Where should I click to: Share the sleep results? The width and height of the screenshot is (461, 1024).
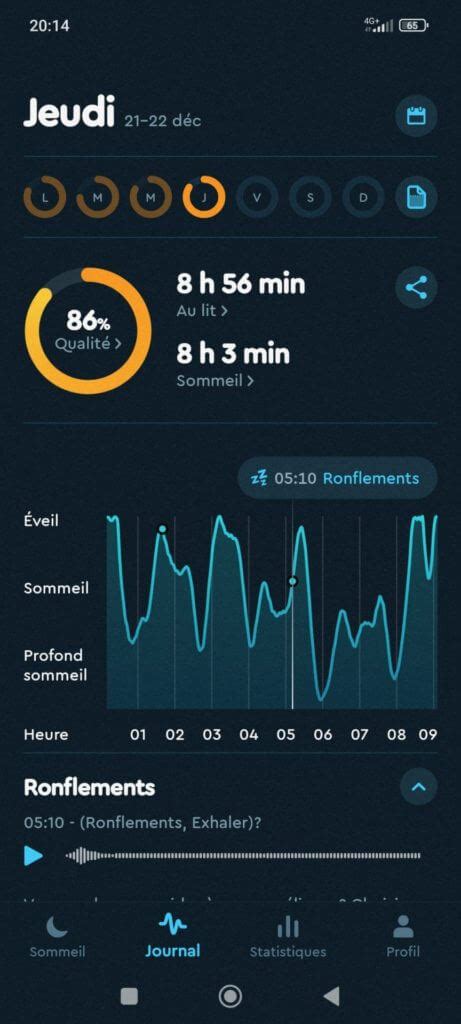(417, 287)
